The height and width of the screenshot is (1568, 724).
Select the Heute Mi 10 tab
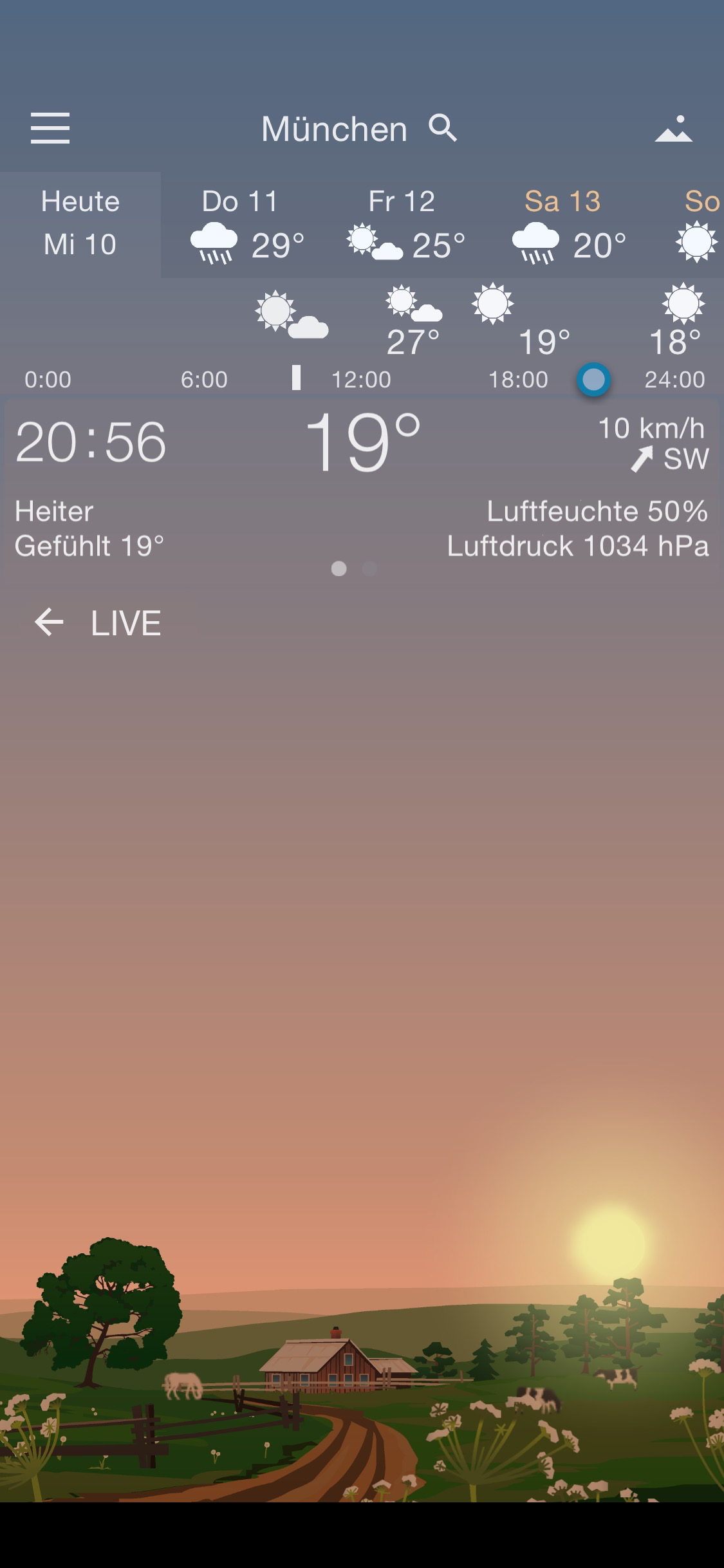pyautogui.click(x=80, y=223)
